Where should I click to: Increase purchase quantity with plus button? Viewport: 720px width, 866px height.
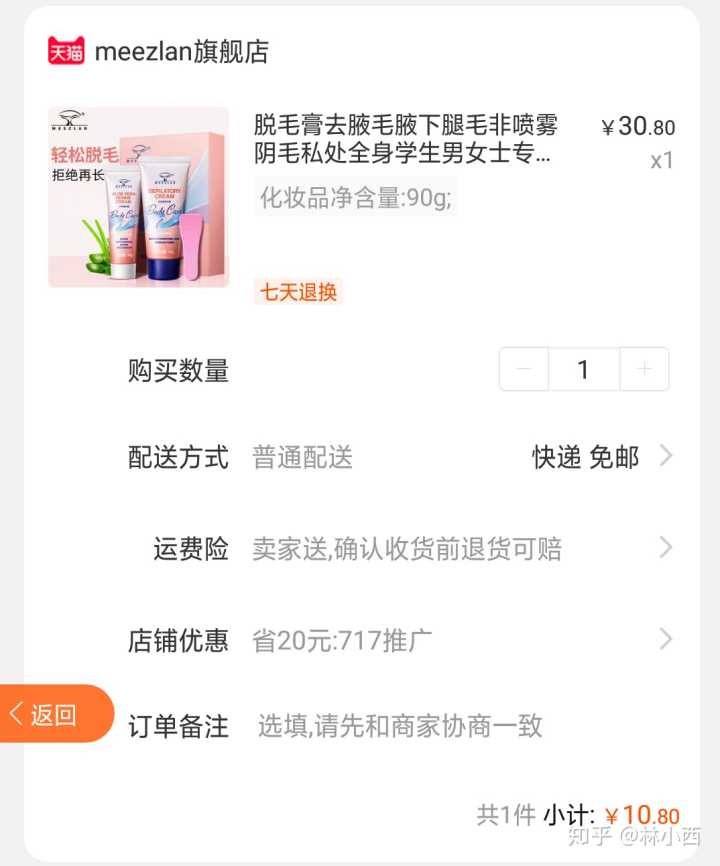tap(644, 370)
